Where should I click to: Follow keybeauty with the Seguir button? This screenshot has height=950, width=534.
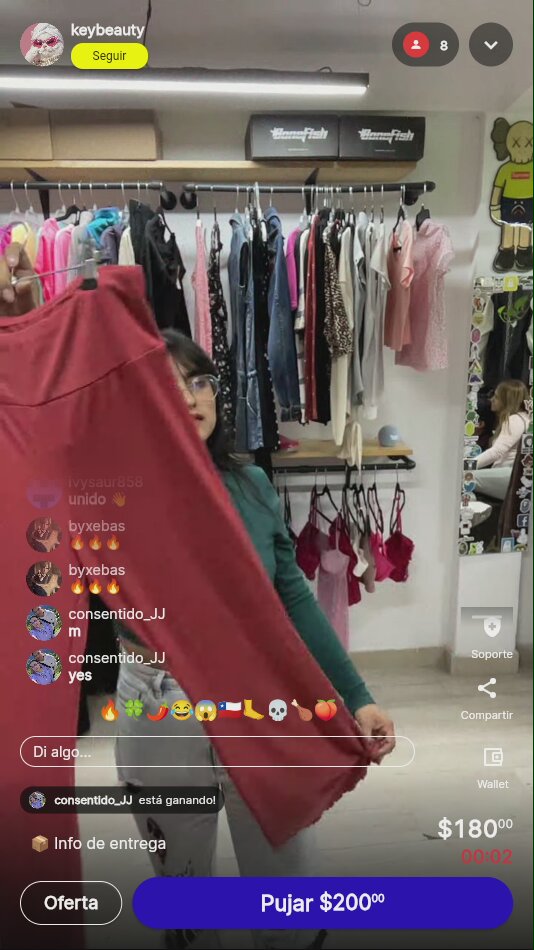pos(109,56)
